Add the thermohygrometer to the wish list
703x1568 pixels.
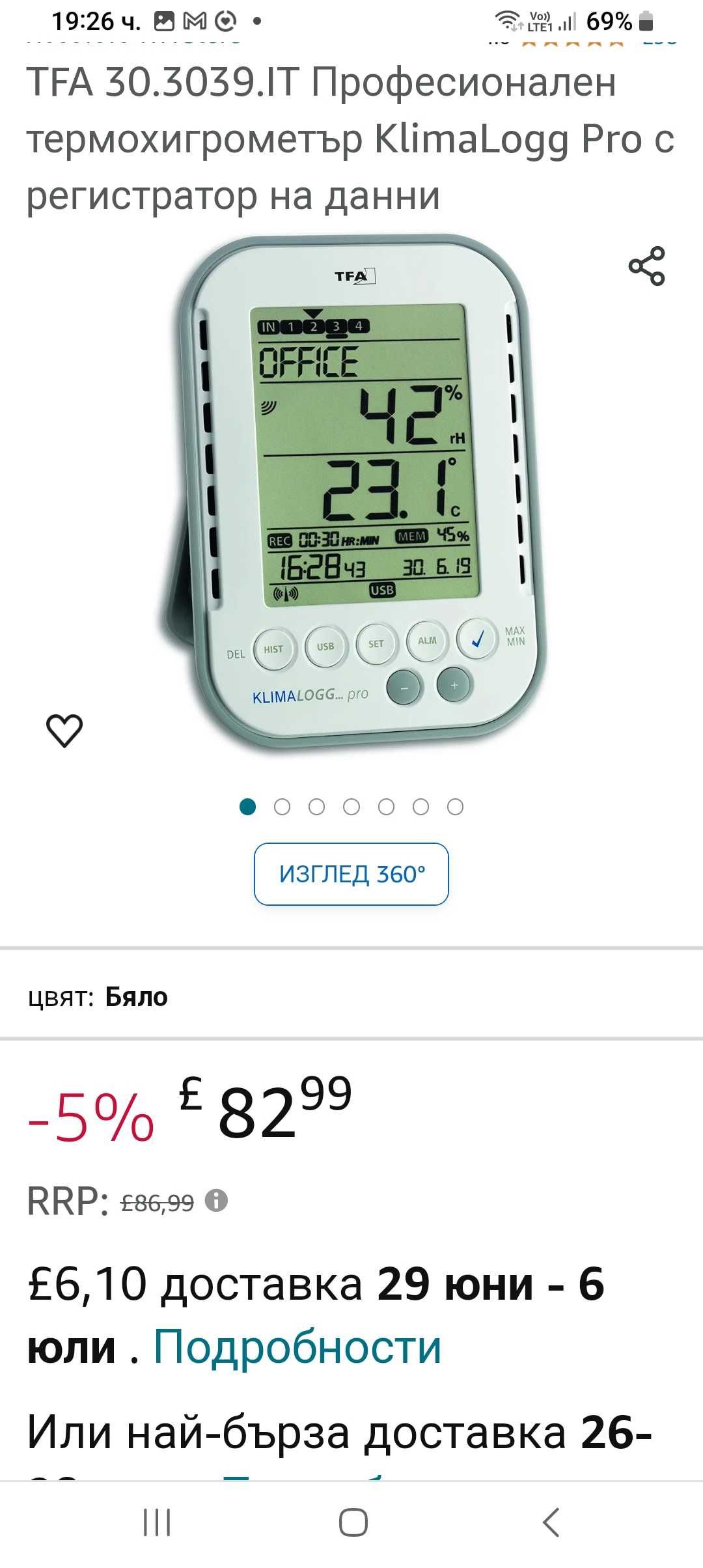[x=64, y=730]
